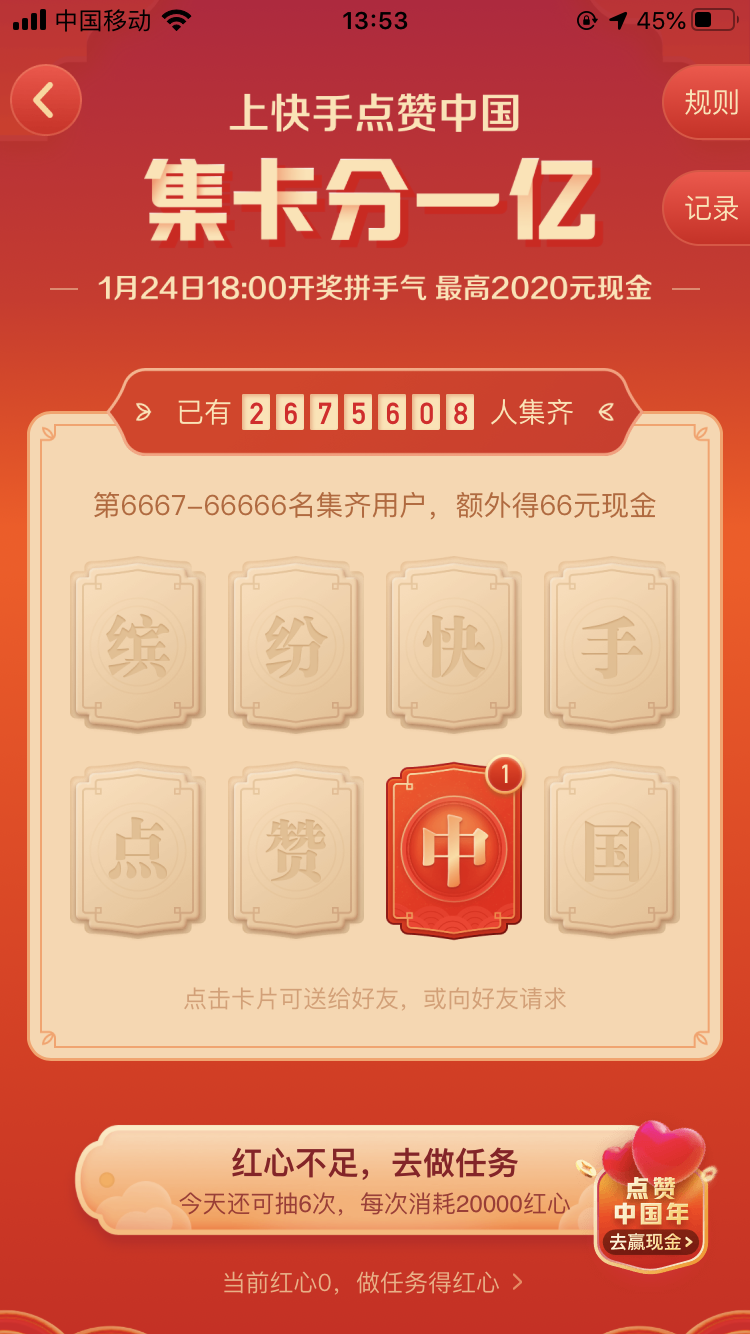Tap the 缤 card
Image resolution: width=750 pixels, height=1334 pixels.
pyautogui.click(x=138, y=645)
